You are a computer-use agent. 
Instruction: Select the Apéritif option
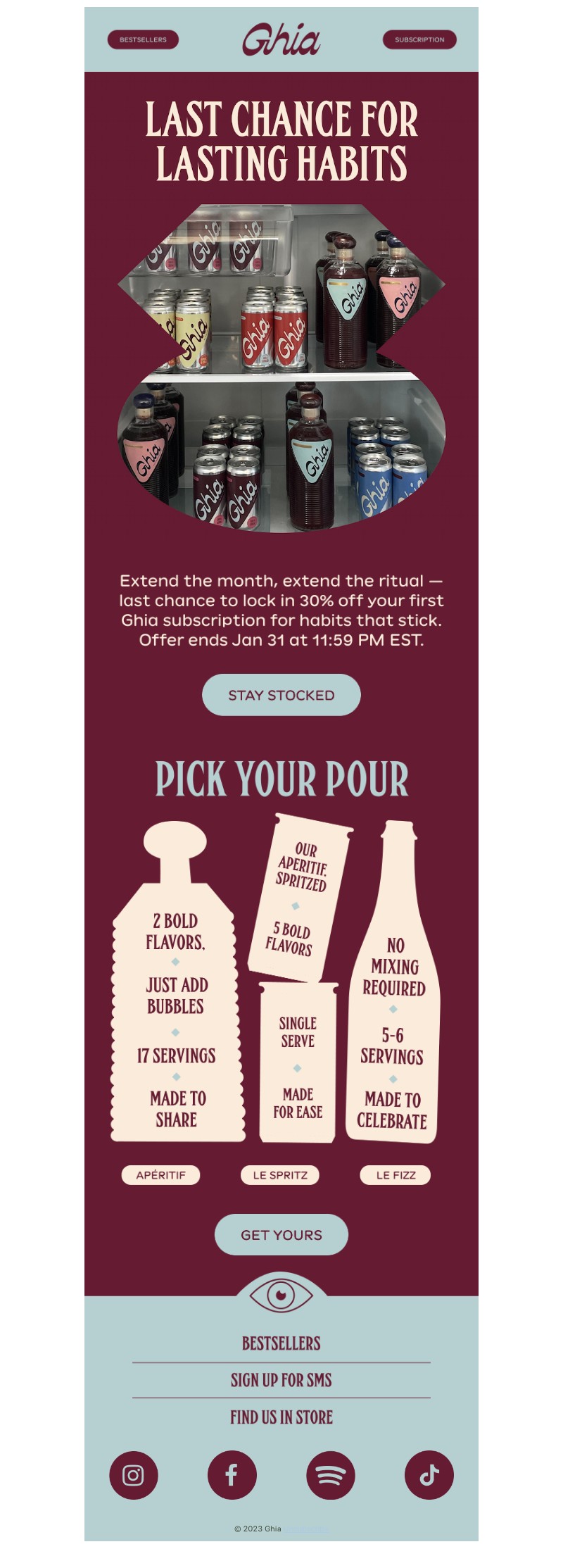160,1175
